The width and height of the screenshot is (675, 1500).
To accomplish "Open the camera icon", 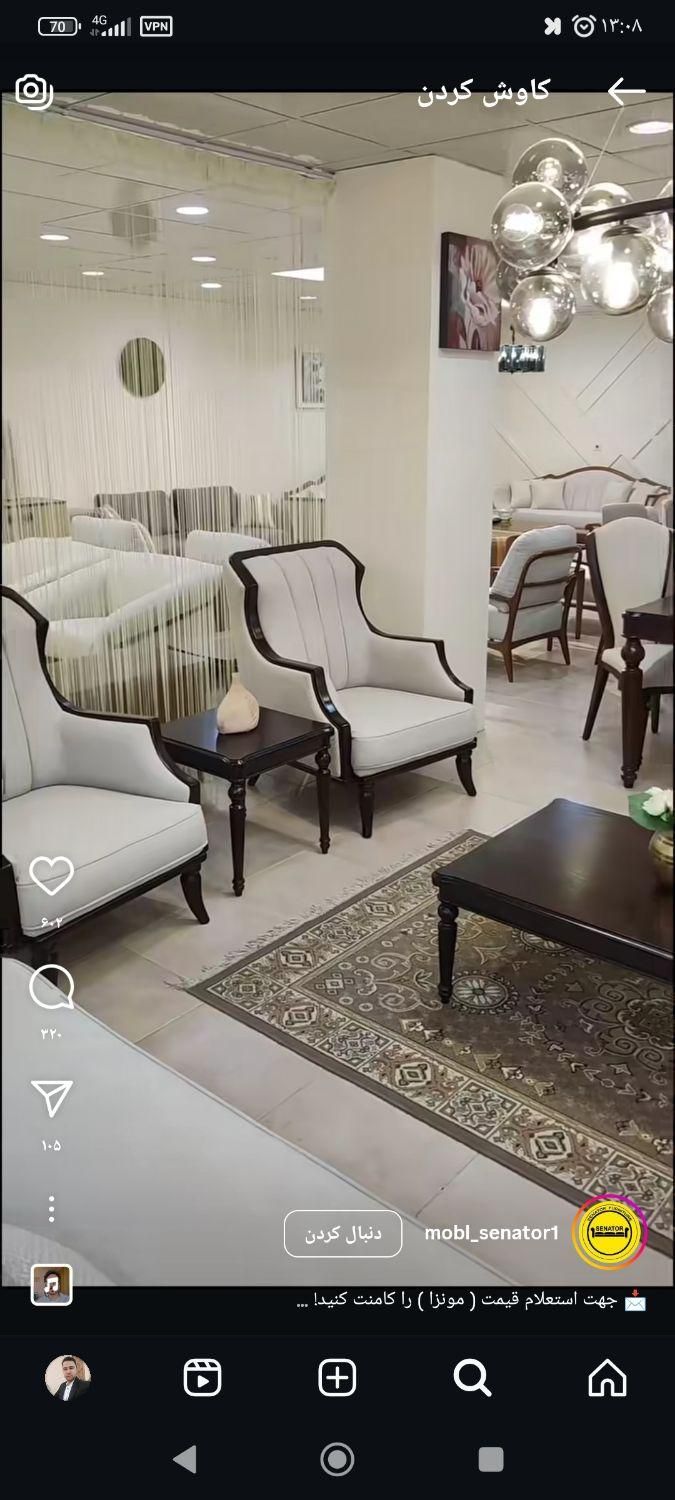I will 33,92.
